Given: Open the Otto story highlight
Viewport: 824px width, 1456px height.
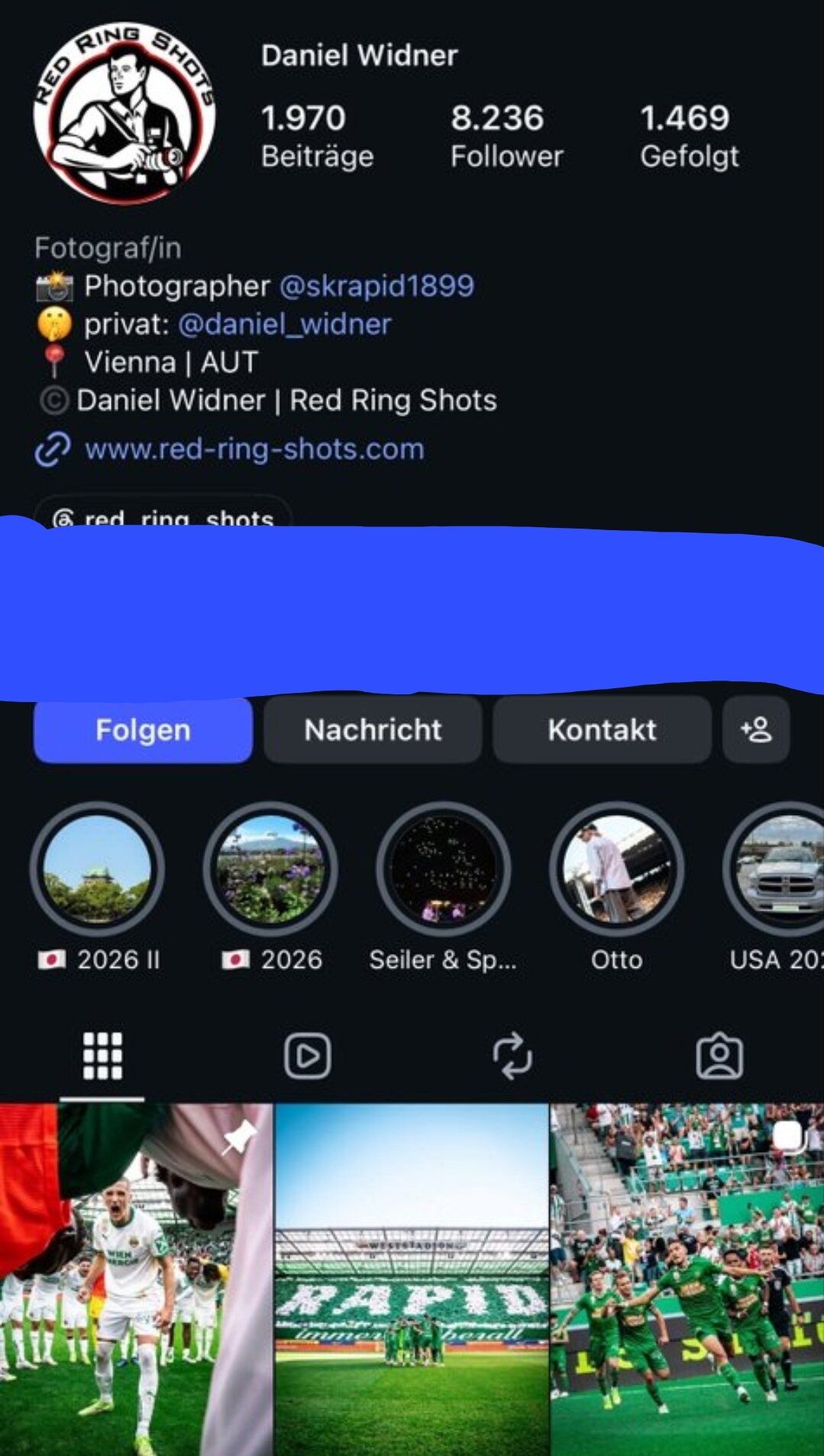Looking at the screenshot, I should (x=616, y=869).
